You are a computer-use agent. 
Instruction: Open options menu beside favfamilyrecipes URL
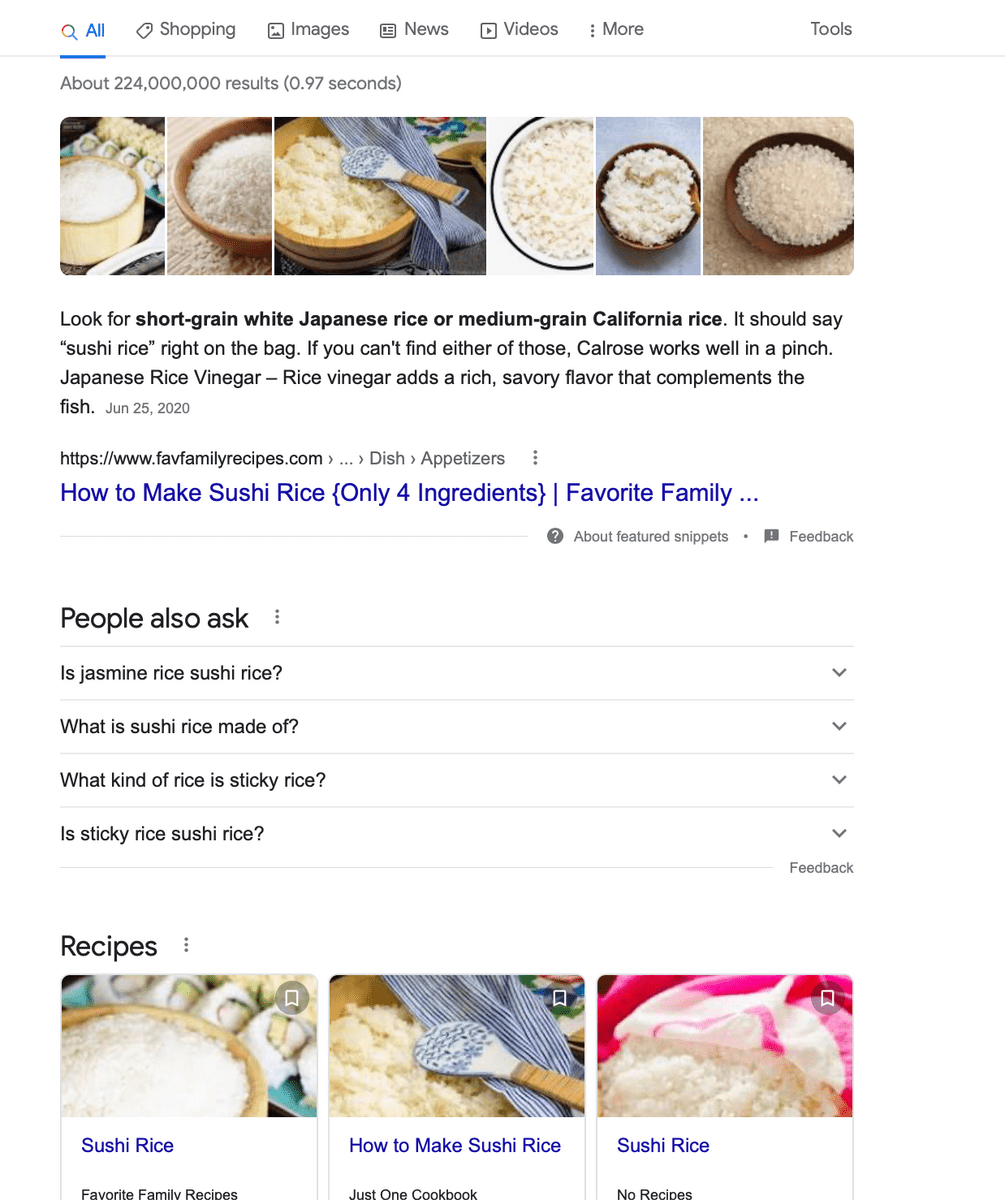pos(535,458)
